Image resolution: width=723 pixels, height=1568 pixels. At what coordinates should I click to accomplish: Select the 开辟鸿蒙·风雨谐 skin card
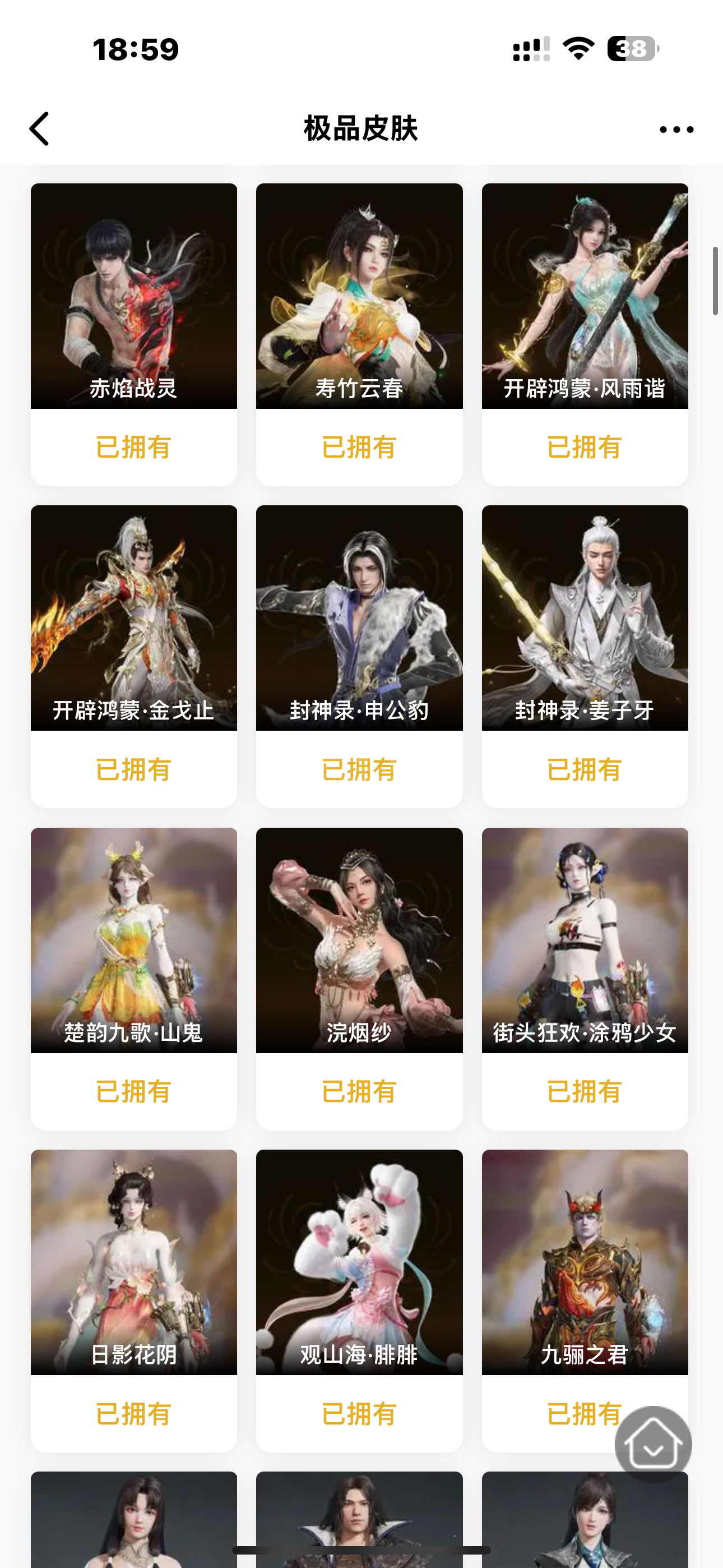tap(585, 334)
